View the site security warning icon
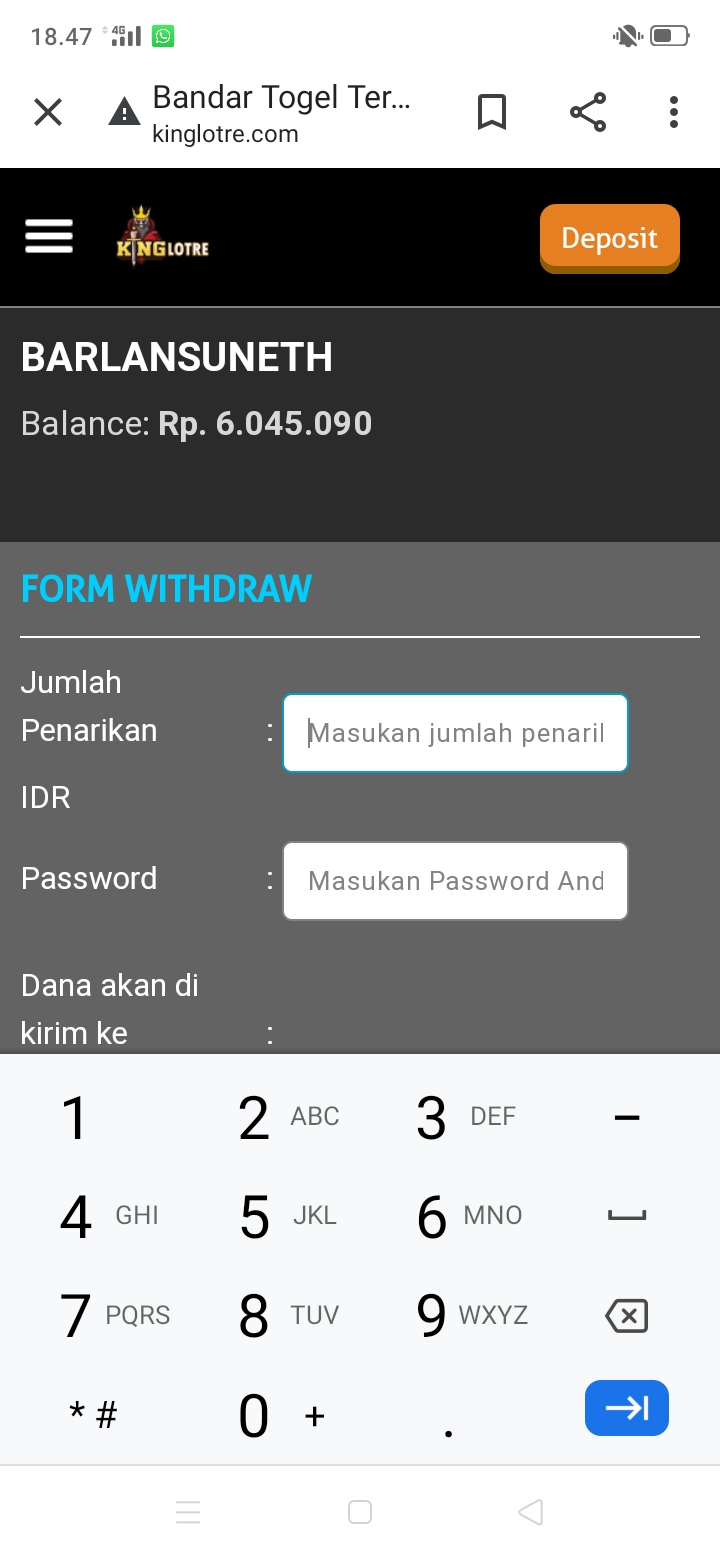720x1560 pixels. [124, 113]
